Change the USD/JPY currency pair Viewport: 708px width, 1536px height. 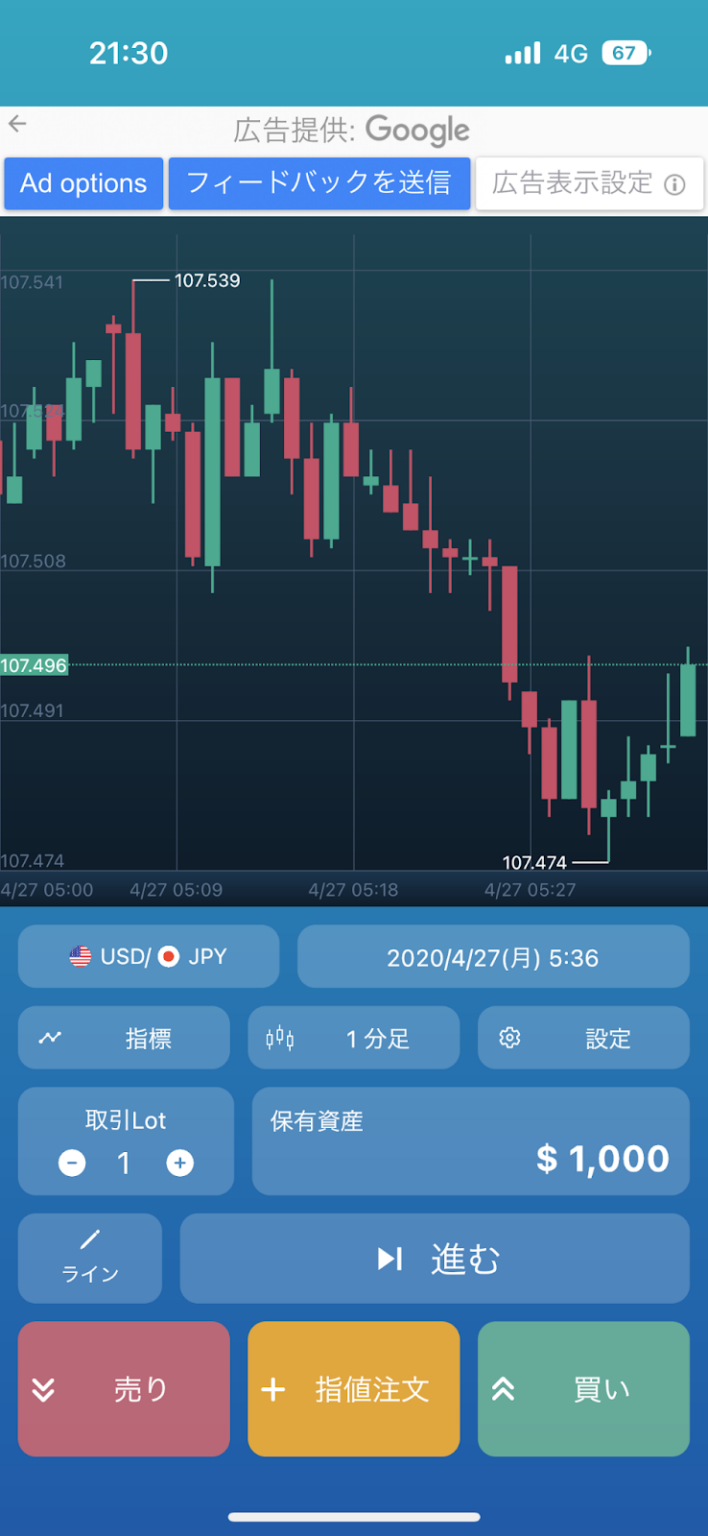tap(148, 957)
